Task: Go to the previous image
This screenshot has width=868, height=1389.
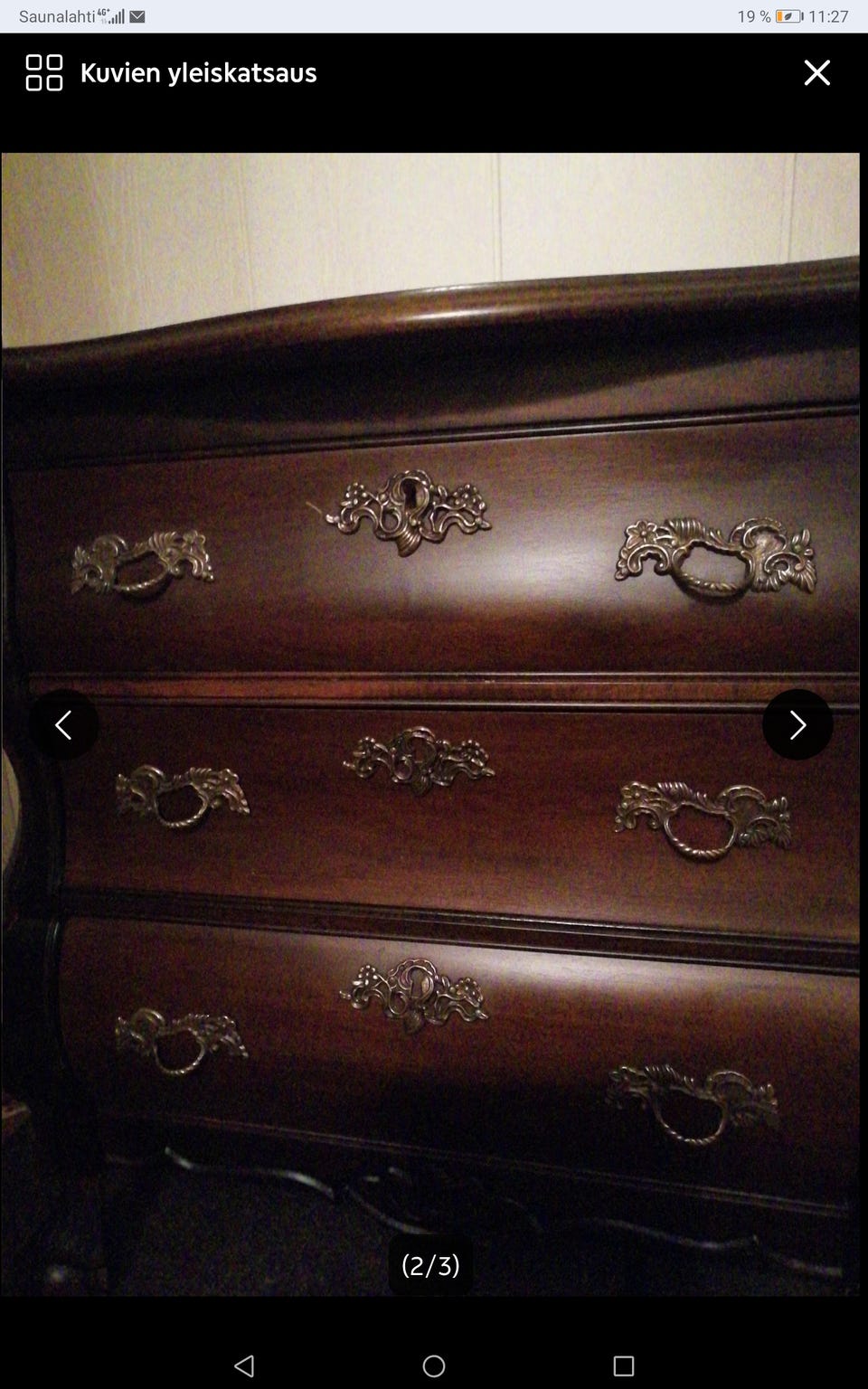Action: [x=63, y=724]
